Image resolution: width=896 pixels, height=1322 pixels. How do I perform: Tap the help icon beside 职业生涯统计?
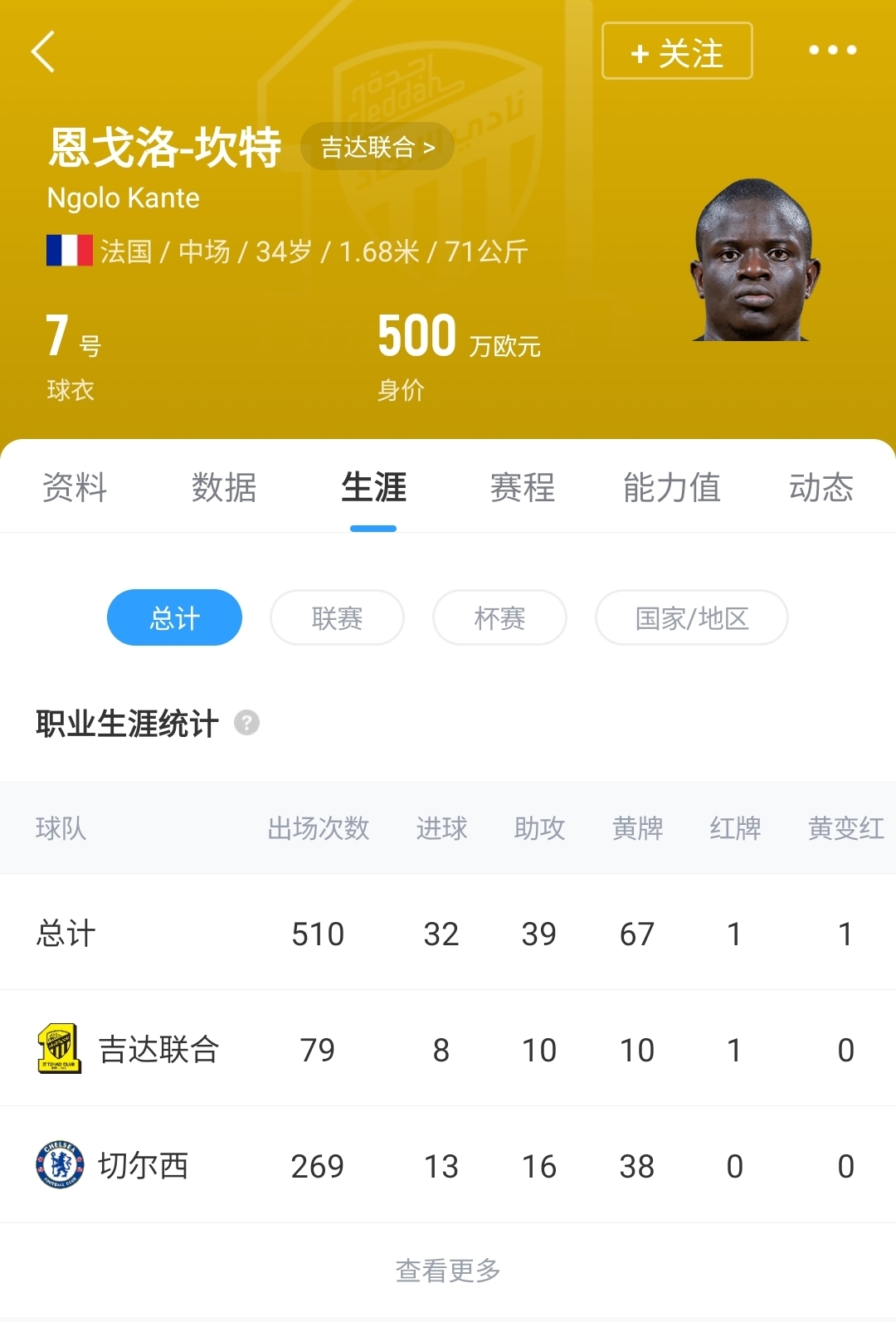[246, 723]
